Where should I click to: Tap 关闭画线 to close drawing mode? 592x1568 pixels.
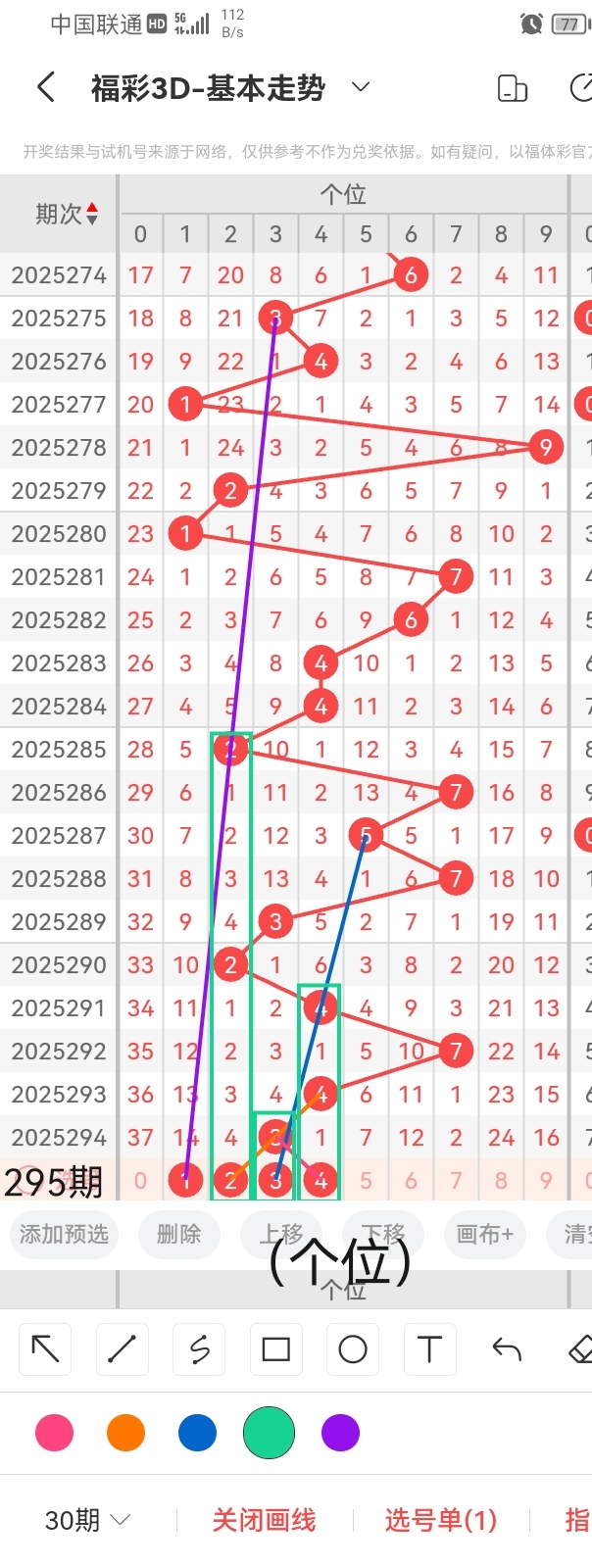pos(264,1520)
